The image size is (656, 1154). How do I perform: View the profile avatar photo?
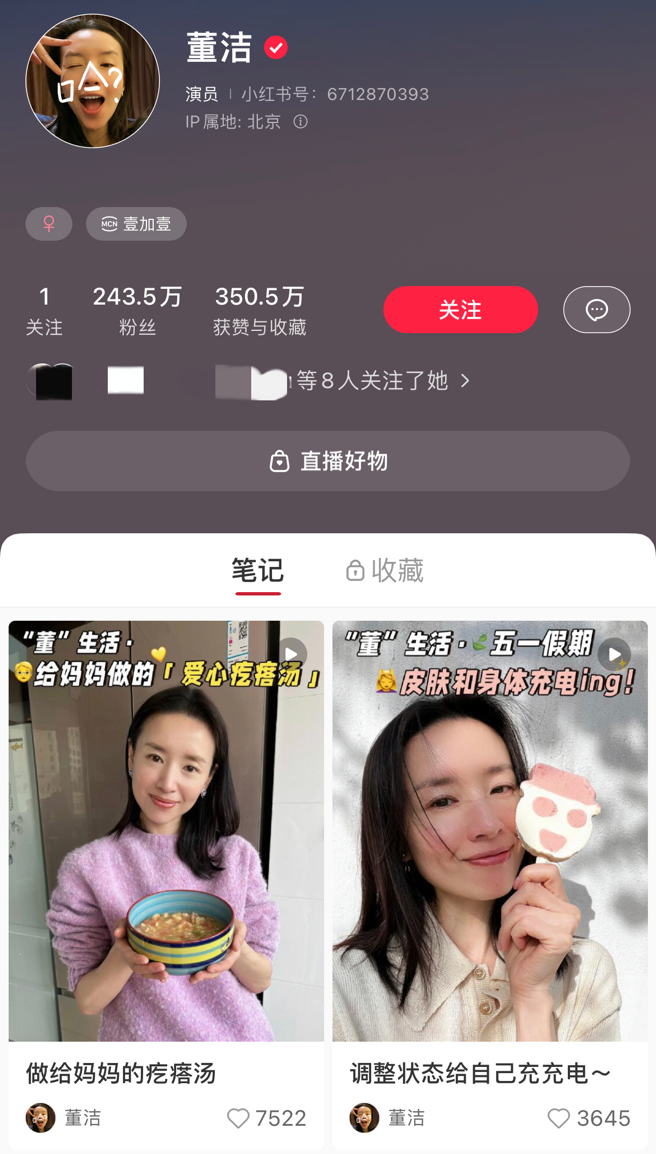coord(92,81)
